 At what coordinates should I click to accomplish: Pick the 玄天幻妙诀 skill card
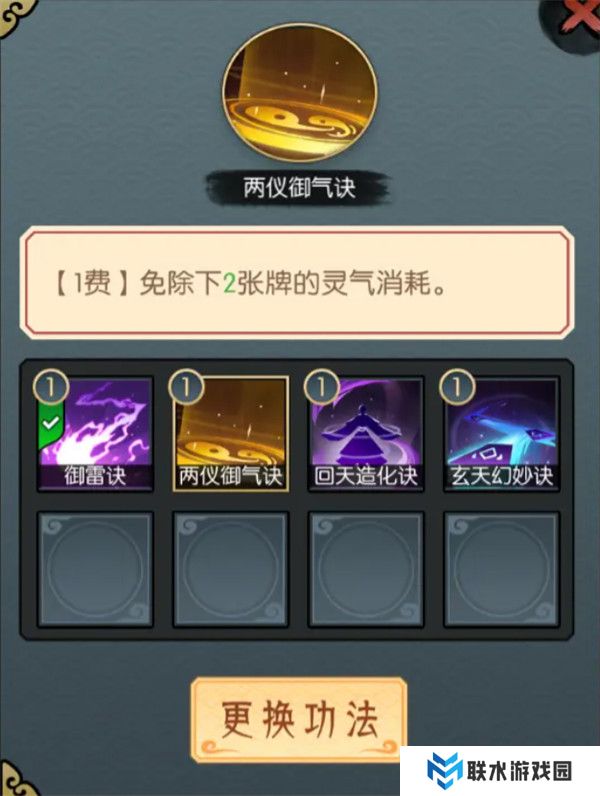pyautogui.click(x=501, y=434)
